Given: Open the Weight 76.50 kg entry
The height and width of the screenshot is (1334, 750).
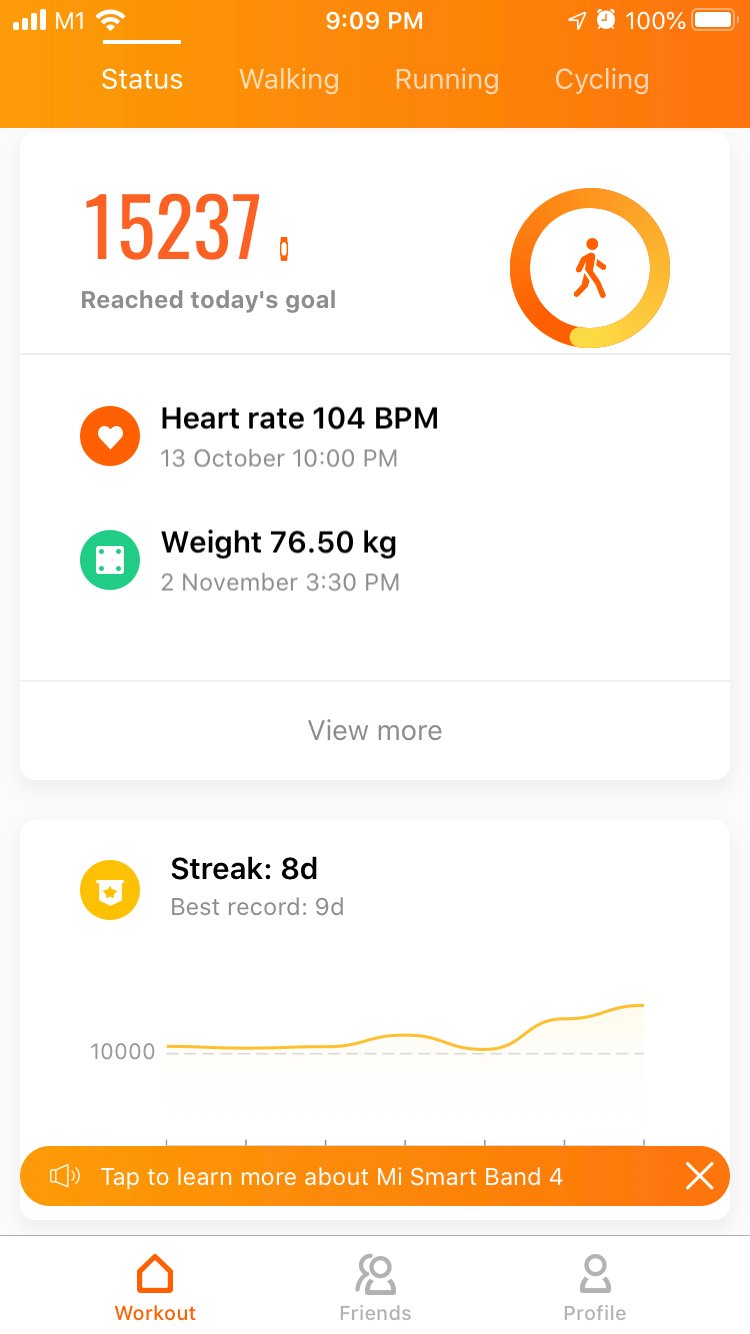Looking at the screenshot, I should pyautogui.click(x=279, y=561).
